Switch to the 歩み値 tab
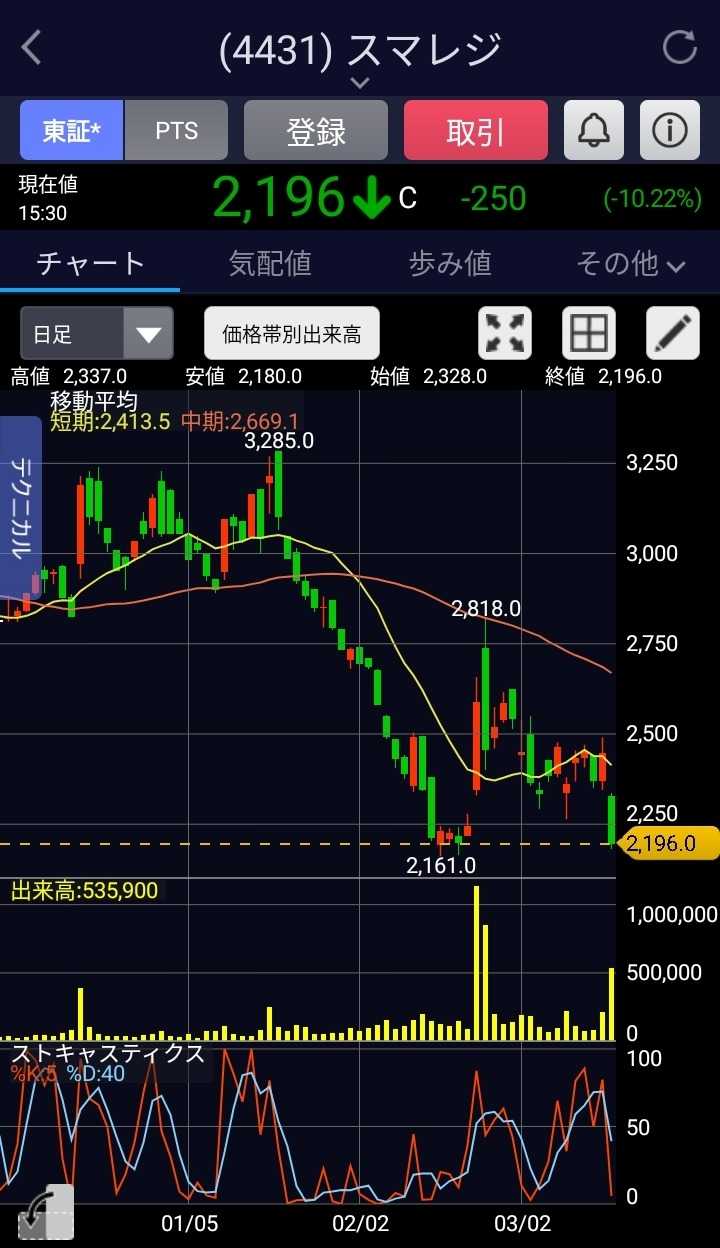Screen dimensions: 720x1248 point(450,263)
